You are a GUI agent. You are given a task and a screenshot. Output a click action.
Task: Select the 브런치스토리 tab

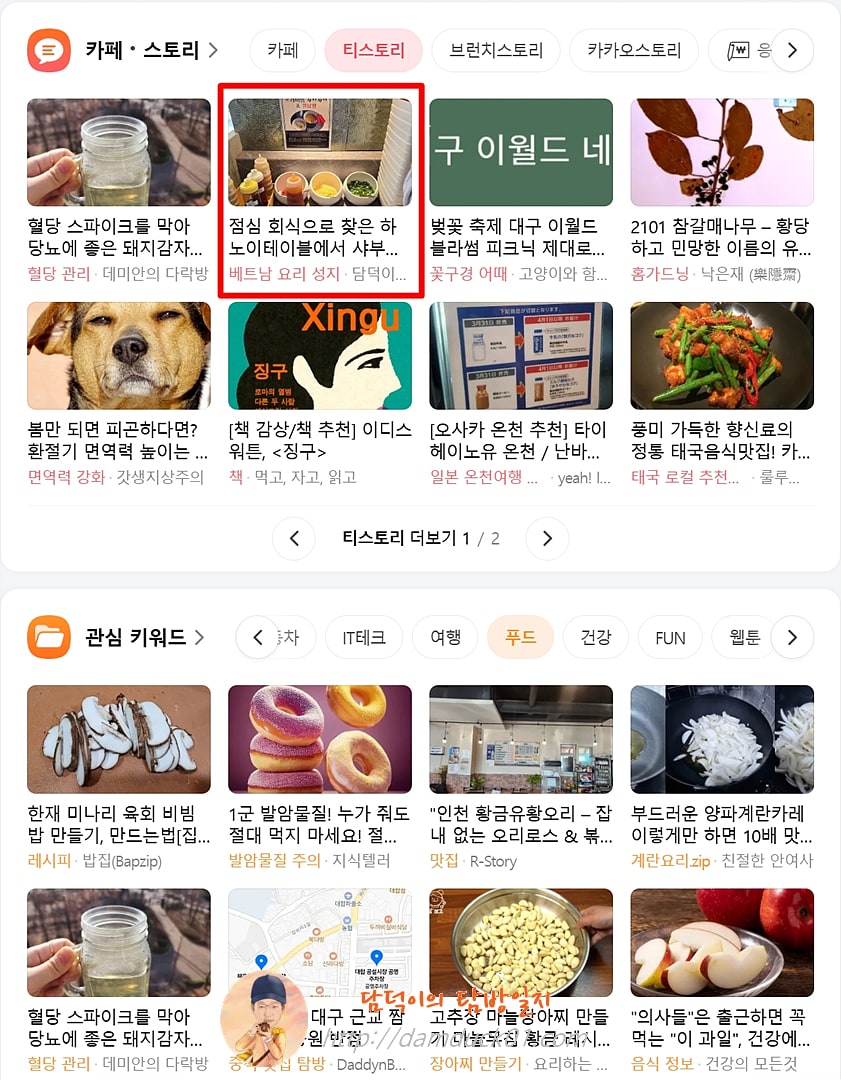[x=495, y=50]
